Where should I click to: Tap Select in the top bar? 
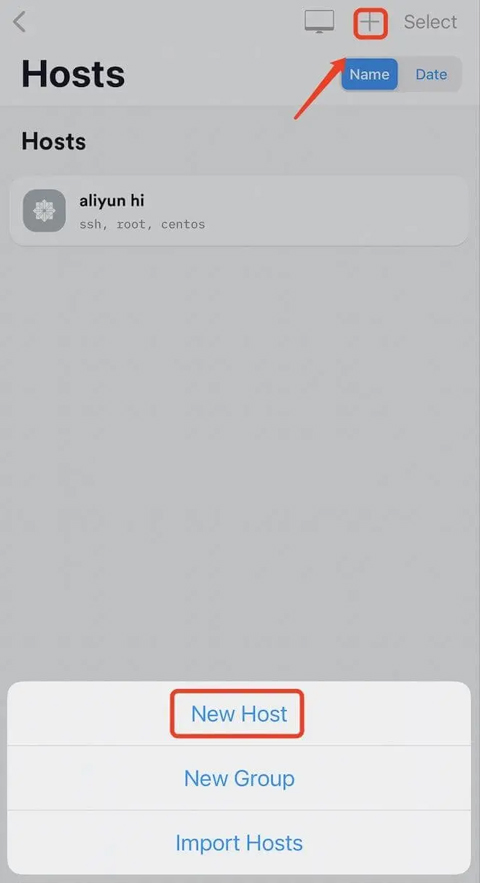pos(430,22)
